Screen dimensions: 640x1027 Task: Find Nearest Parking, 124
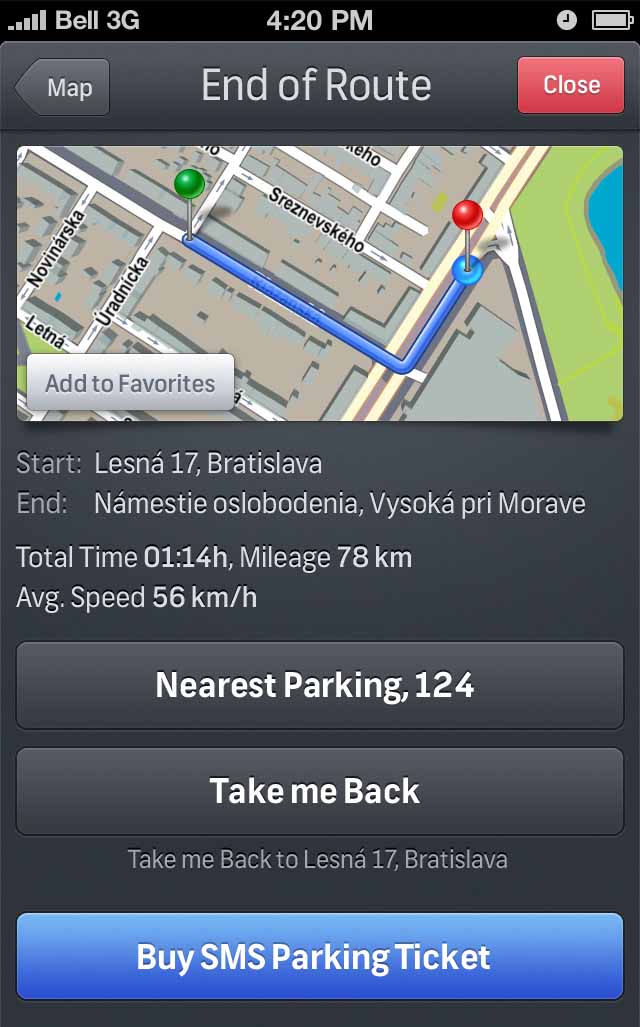(x=319, y=686)
